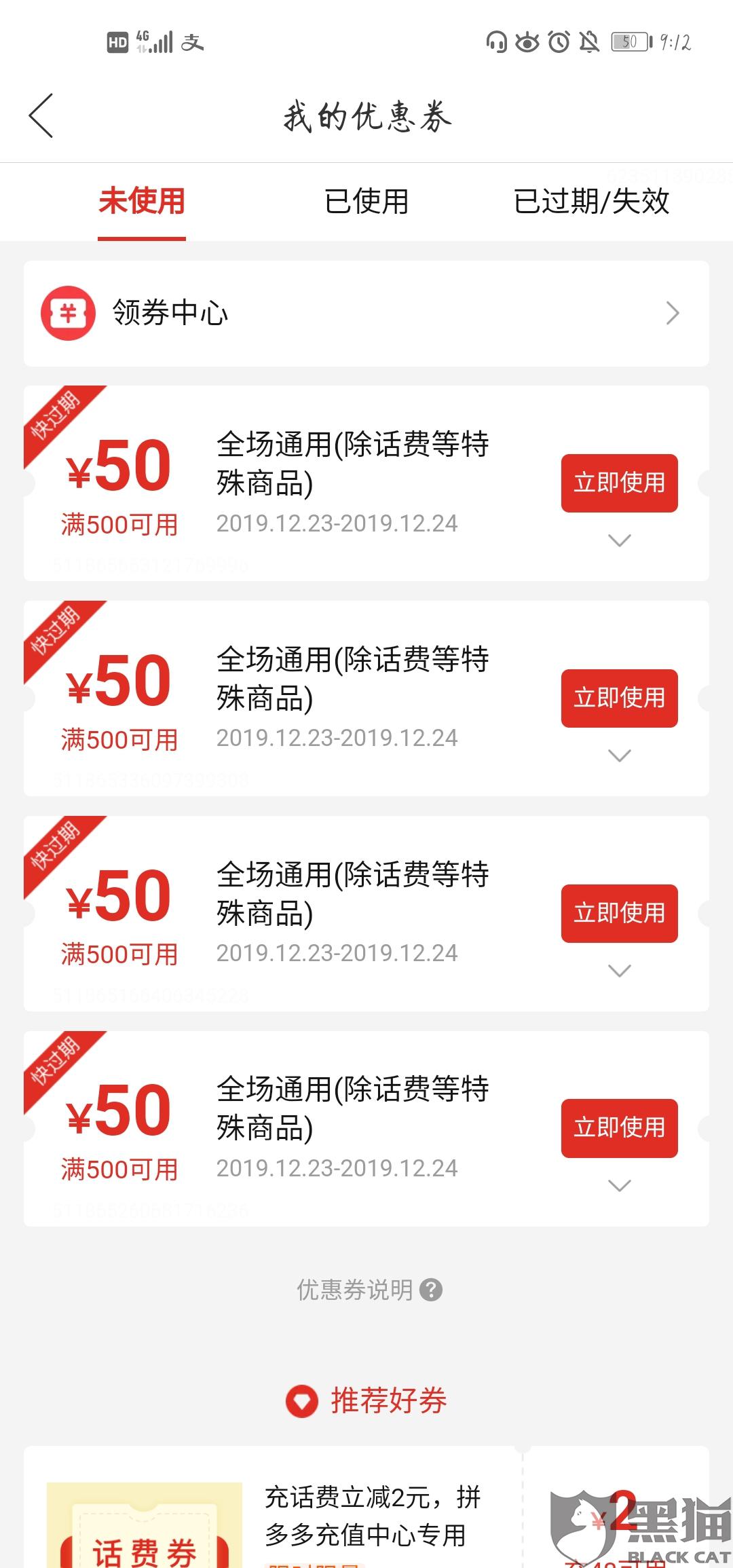
Task: View the 优惠券说明 help info
Action: click(369, 1290)
